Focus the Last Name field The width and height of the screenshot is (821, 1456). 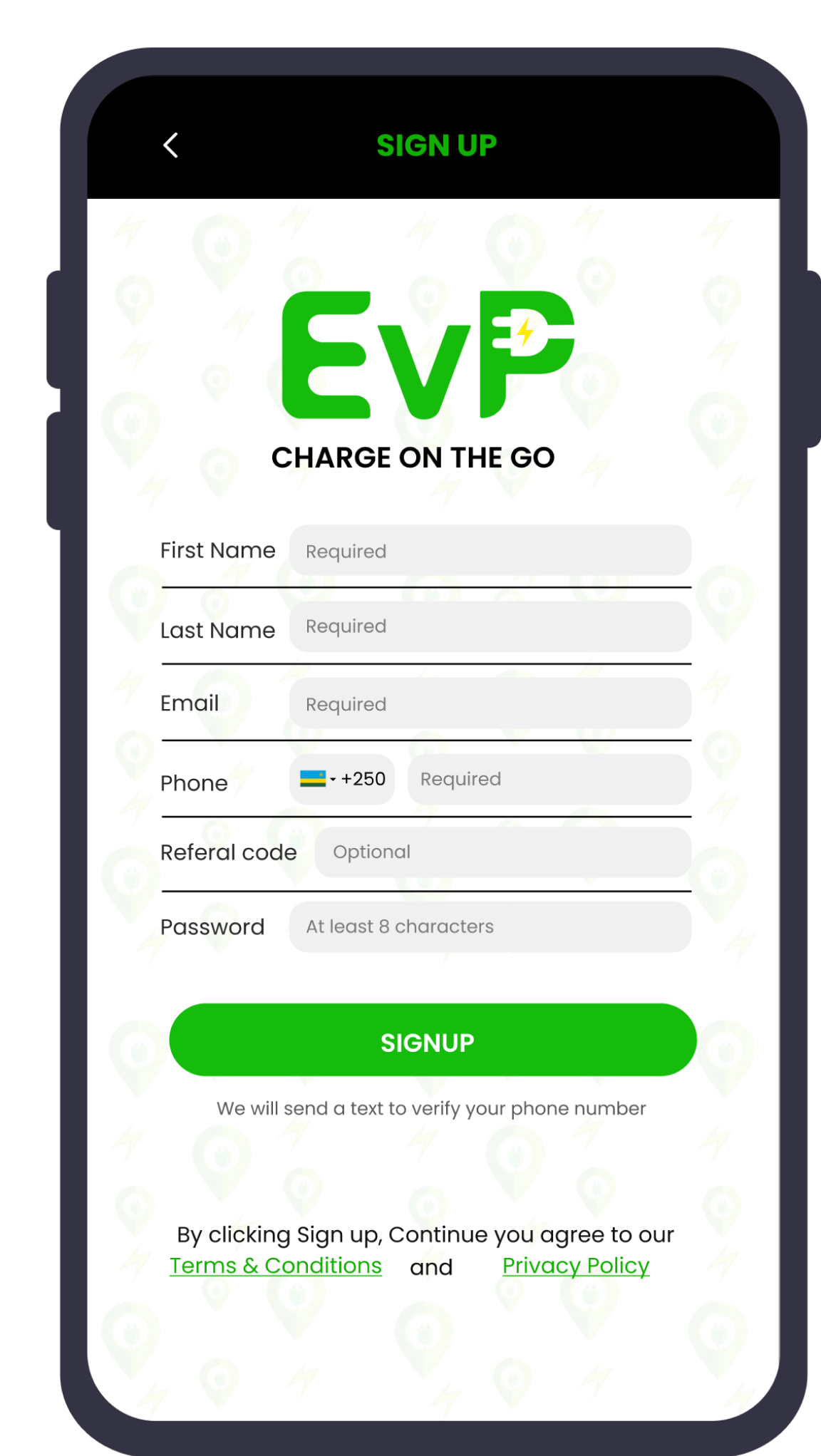click(x=490, y=626)
